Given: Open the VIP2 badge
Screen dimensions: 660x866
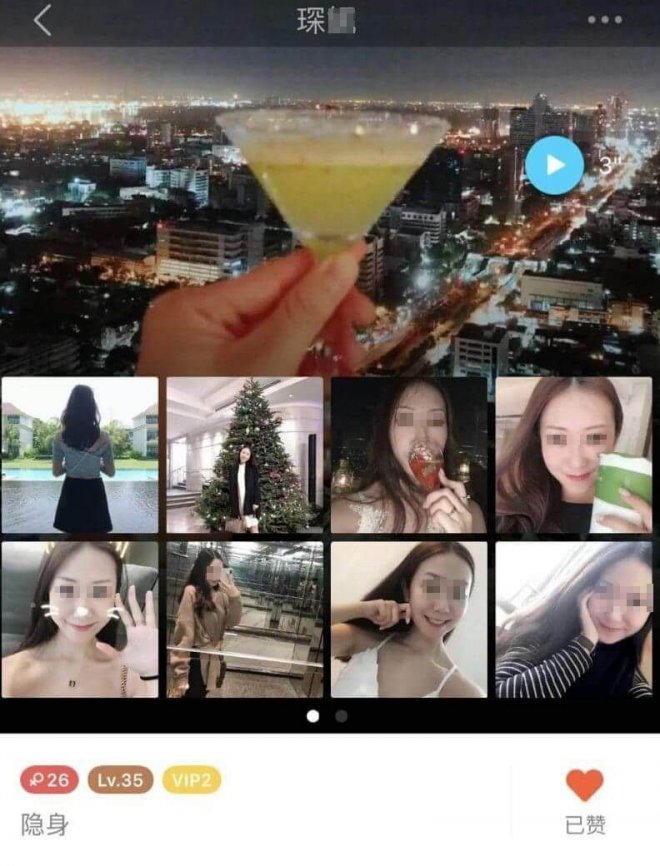Looking at the screenshot, I should tap(192, 780).
